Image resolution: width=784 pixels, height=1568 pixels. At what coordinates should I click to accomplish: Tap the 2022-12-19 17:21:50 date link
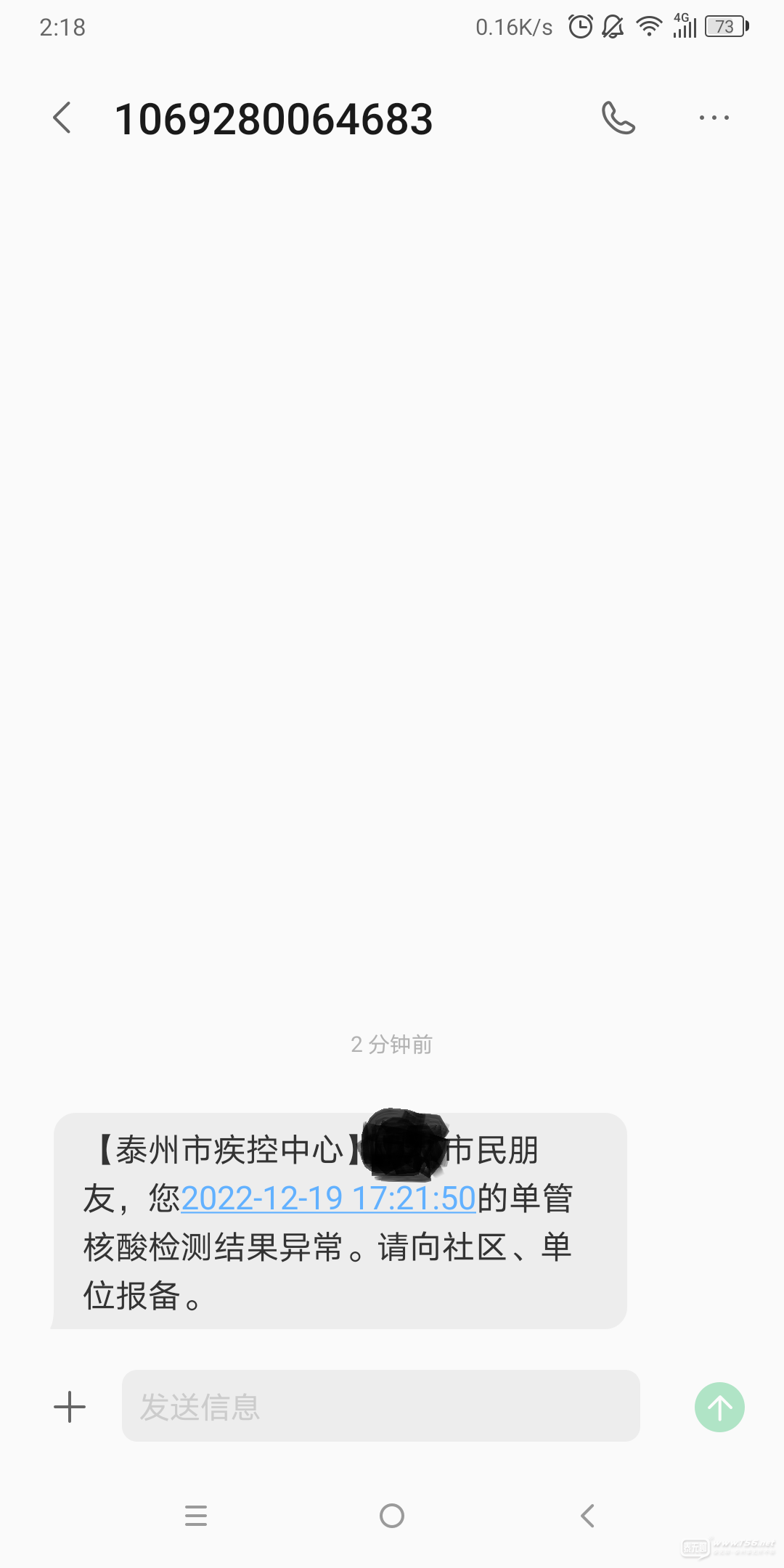328,1199
